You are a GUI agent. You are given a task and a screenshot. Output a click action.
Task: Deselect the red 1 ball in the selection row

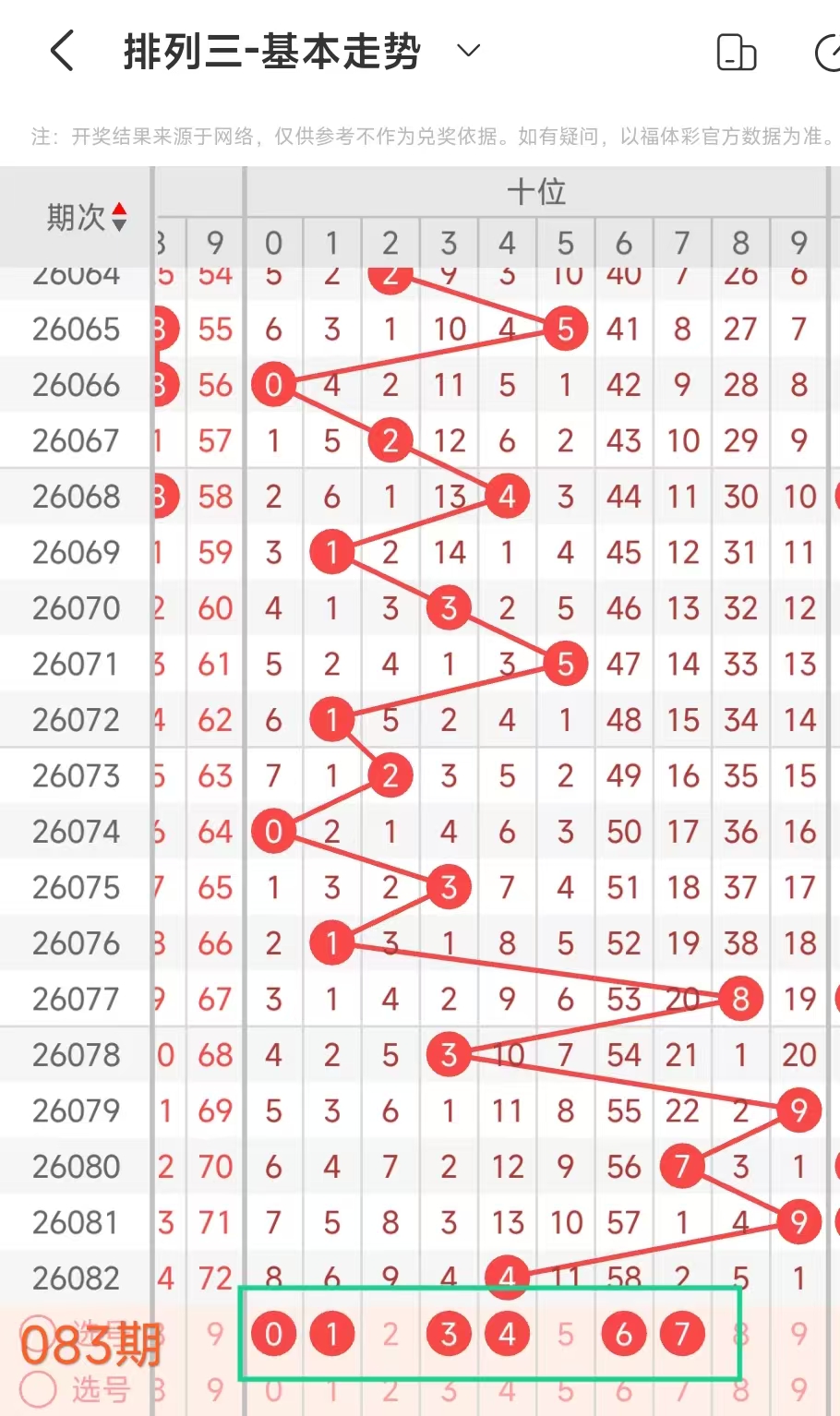332,1334
